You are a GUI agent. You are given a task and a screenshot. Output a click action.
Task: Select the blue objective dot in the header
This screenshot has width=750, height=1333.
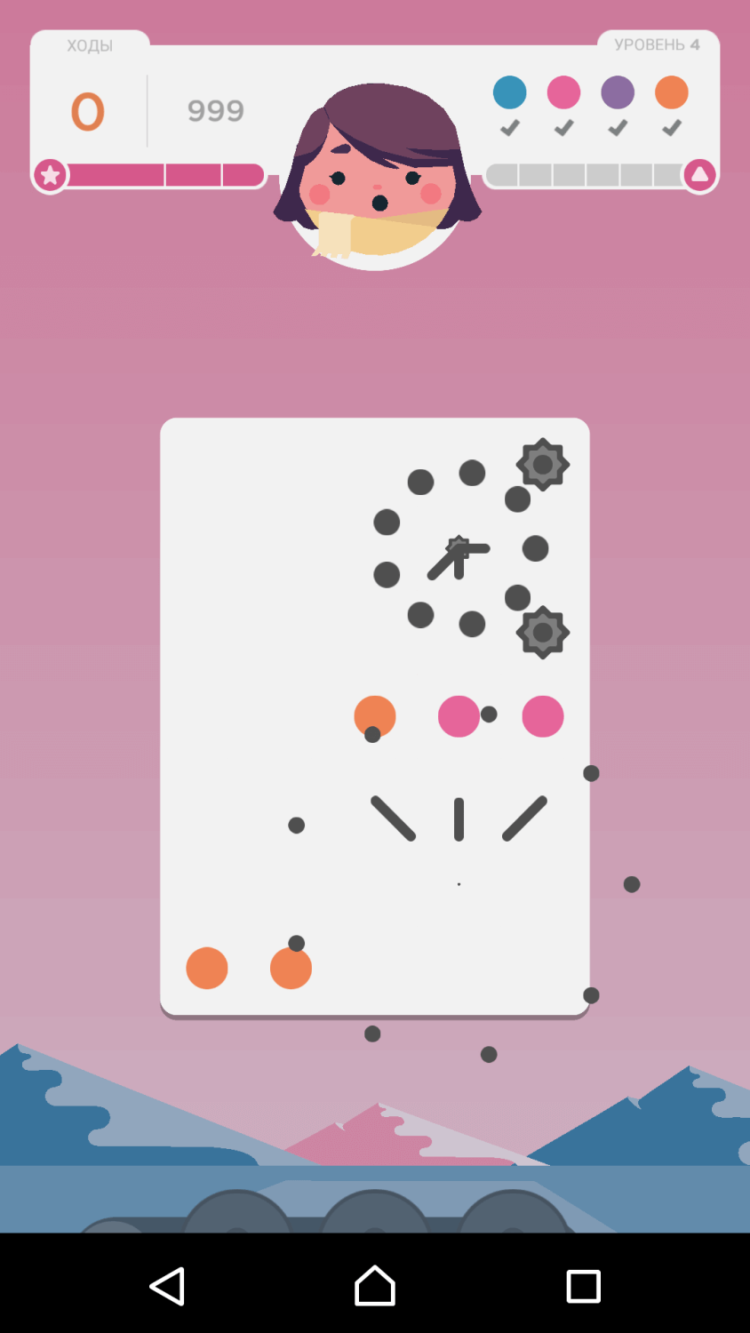[511, 92]
